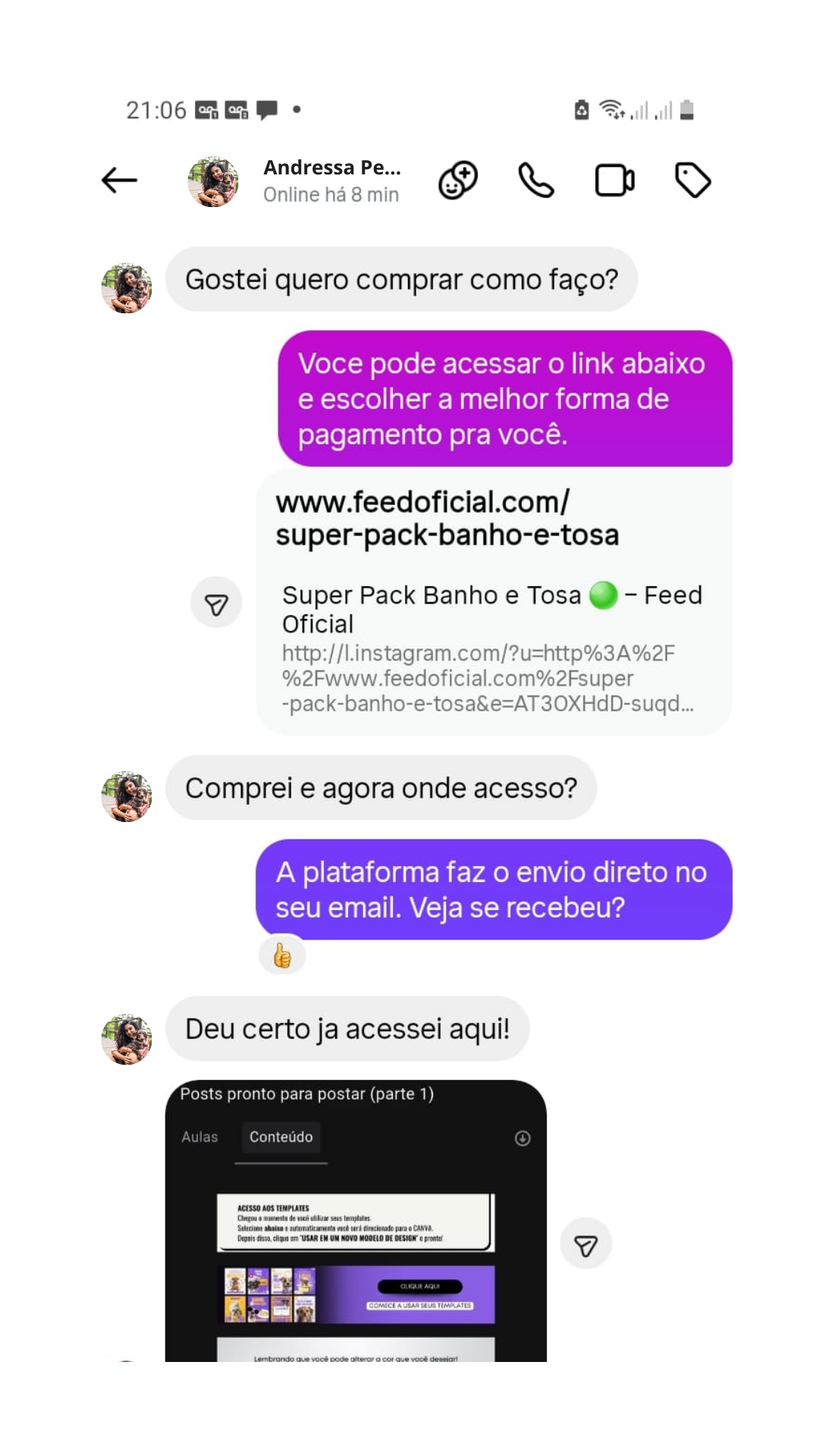This screenshot has height=1456, width=819.
Task: Tap the back arrow to exit chat
Action: point(120,180)
